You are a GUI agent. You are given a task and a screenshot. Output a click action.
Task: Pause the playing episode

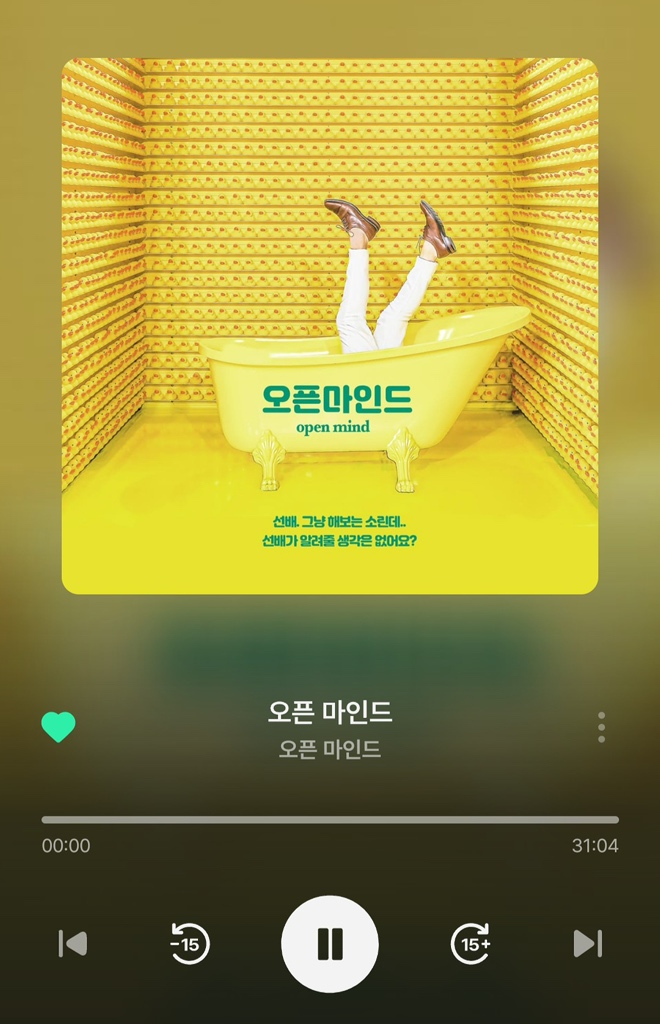coord(330,943)
